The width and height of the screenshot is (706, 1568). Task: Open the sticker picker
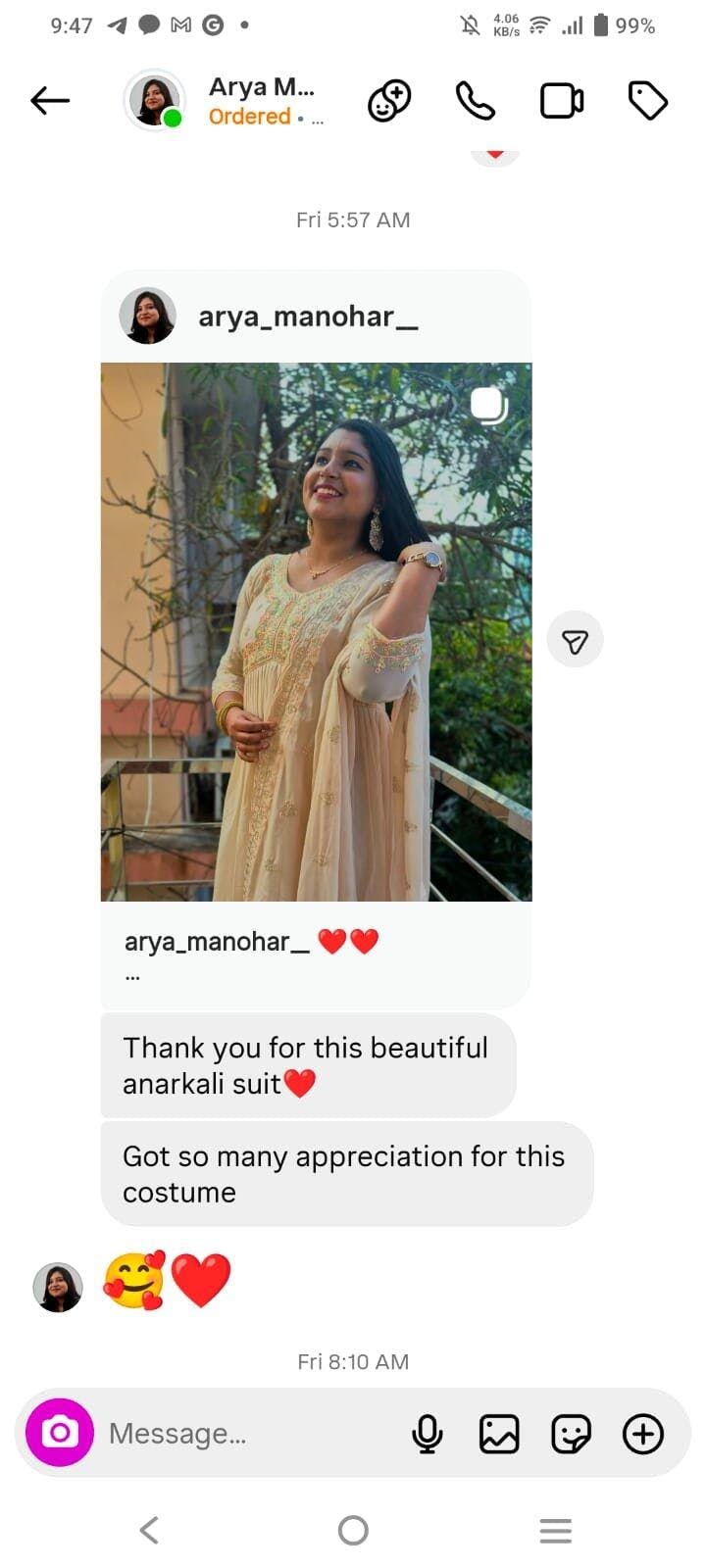tap(571, 1434)
